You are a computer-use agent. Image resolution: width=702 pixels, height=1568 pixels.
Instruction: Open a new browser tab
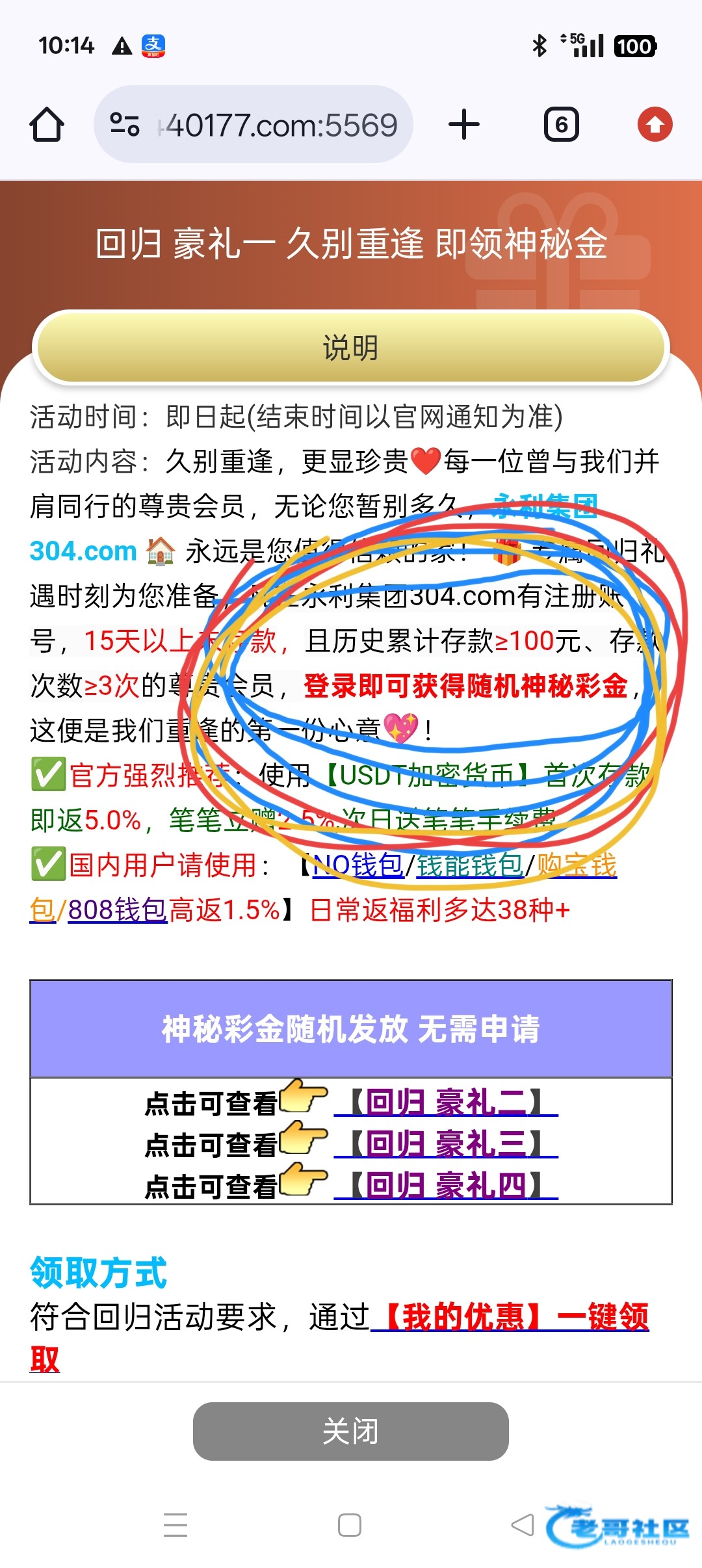[x=464, y=124]
